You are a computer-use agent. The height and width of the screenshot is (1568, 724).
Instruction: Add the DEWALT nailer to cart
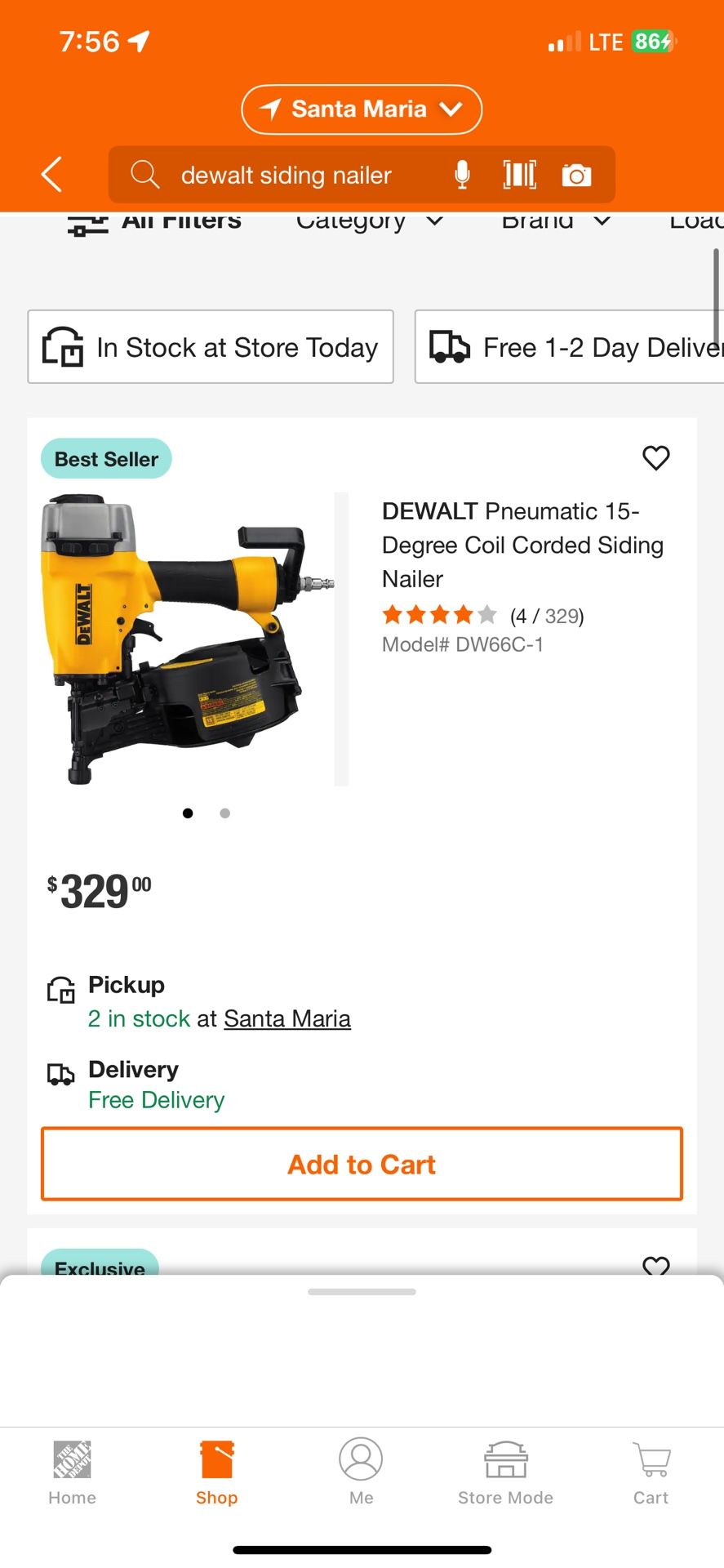point(362,1165)
